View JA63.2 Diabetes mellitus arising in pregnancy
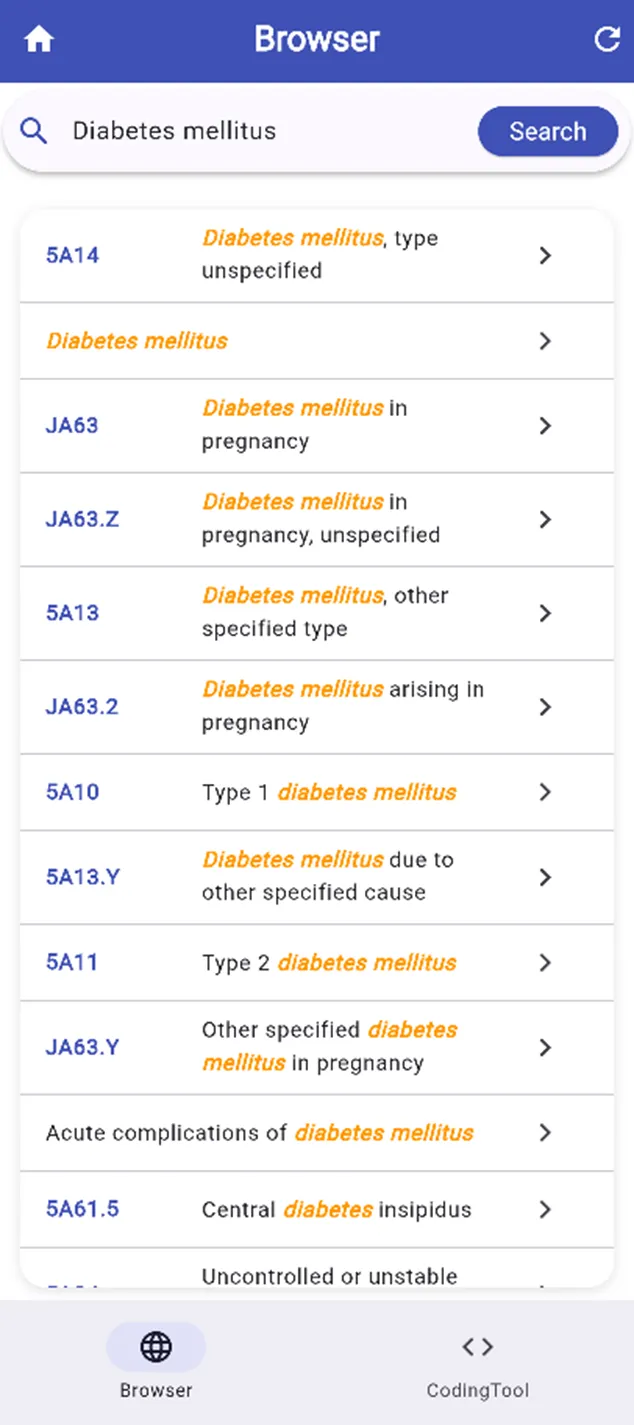 pos(316,707)
